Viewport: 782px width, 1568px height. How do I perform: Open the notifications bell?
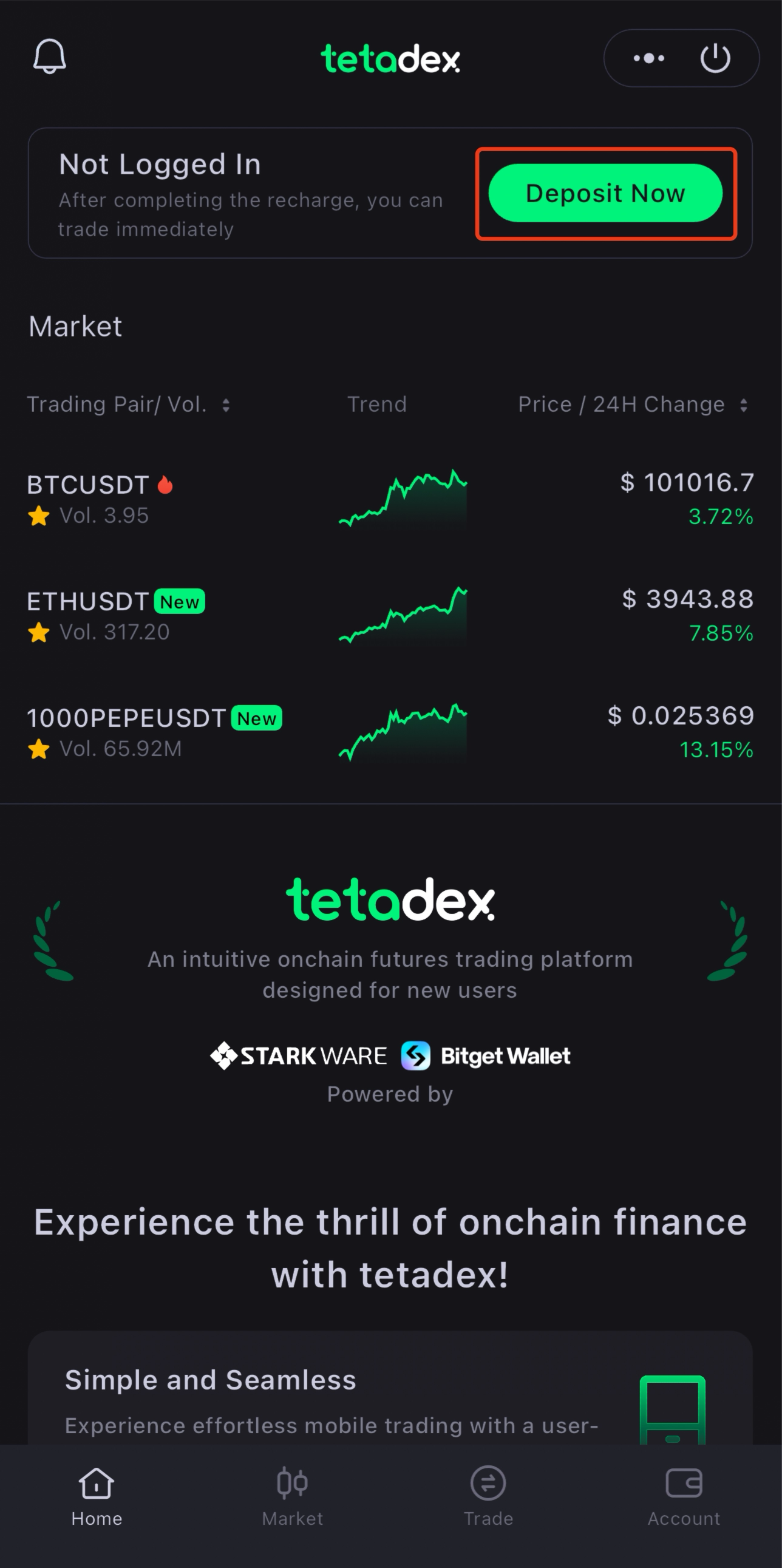pos(49,57)
